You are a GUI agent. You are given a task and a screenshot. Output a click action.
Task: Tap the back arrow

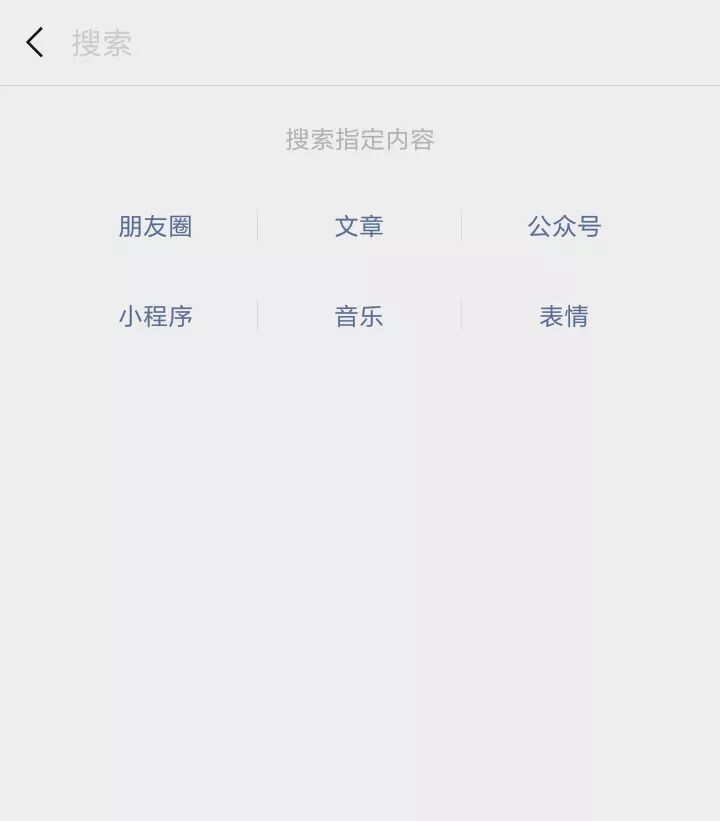pos(35,43)
